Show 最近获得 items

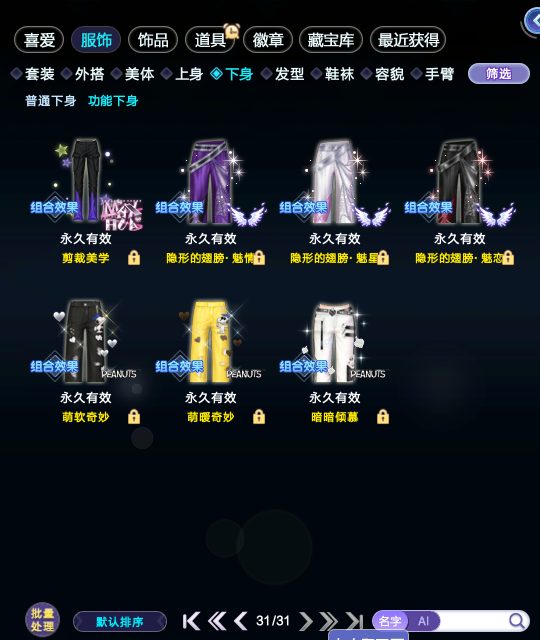click(408, 40)
